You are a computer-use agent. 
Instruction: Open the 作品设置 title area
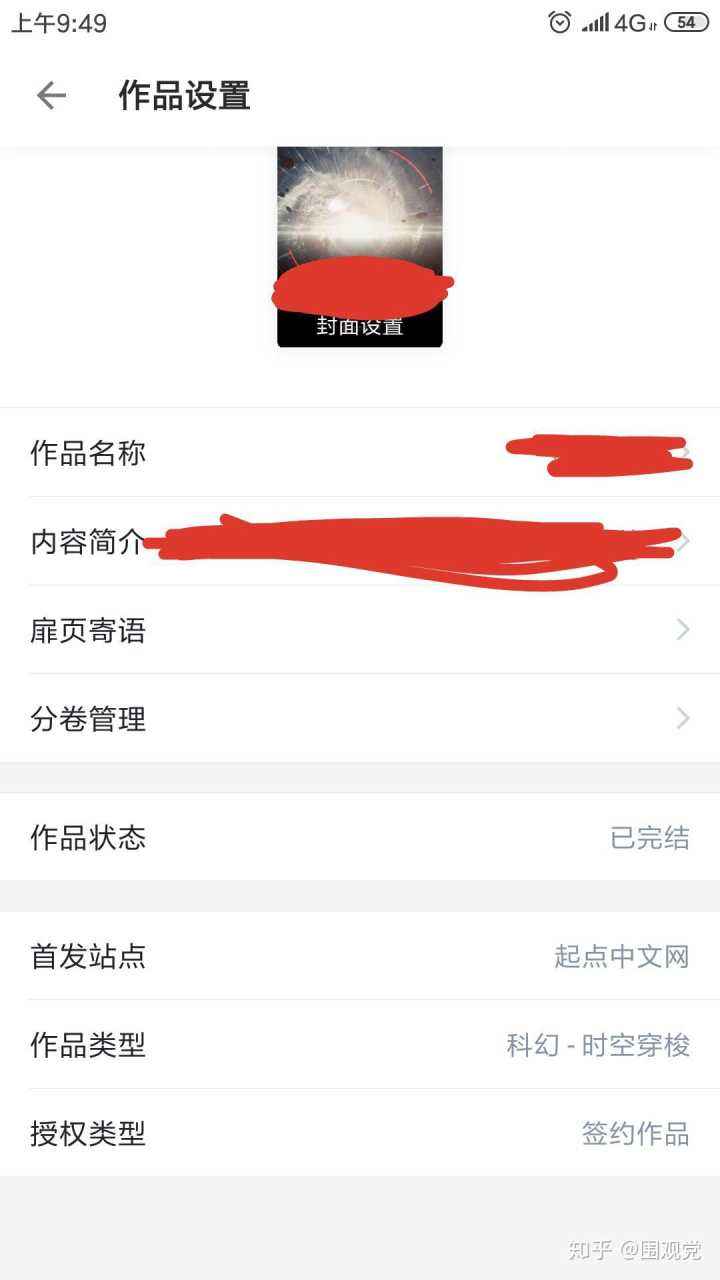pyautogui.click(x=183, y=95)
